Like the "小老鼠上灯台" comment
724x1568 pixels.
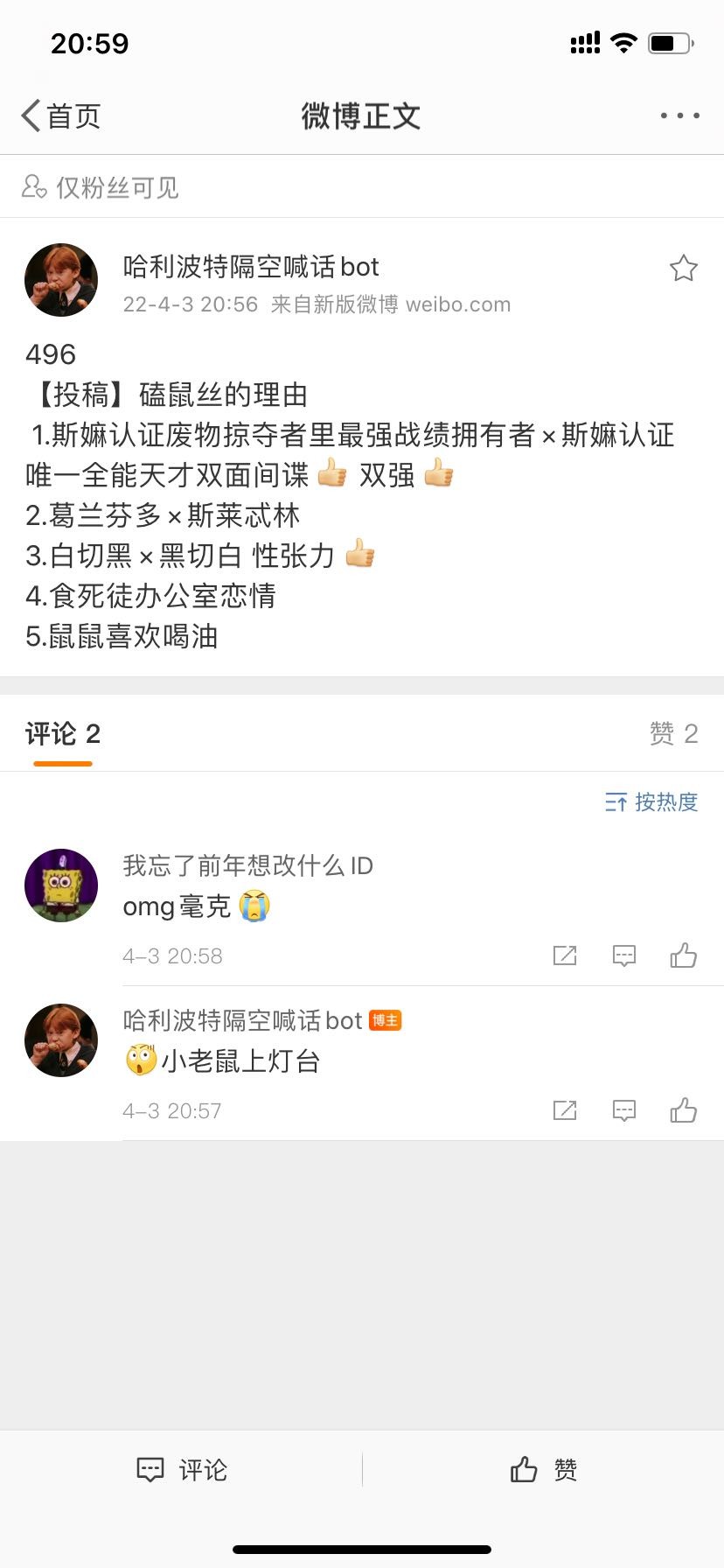pos(683,1110)
